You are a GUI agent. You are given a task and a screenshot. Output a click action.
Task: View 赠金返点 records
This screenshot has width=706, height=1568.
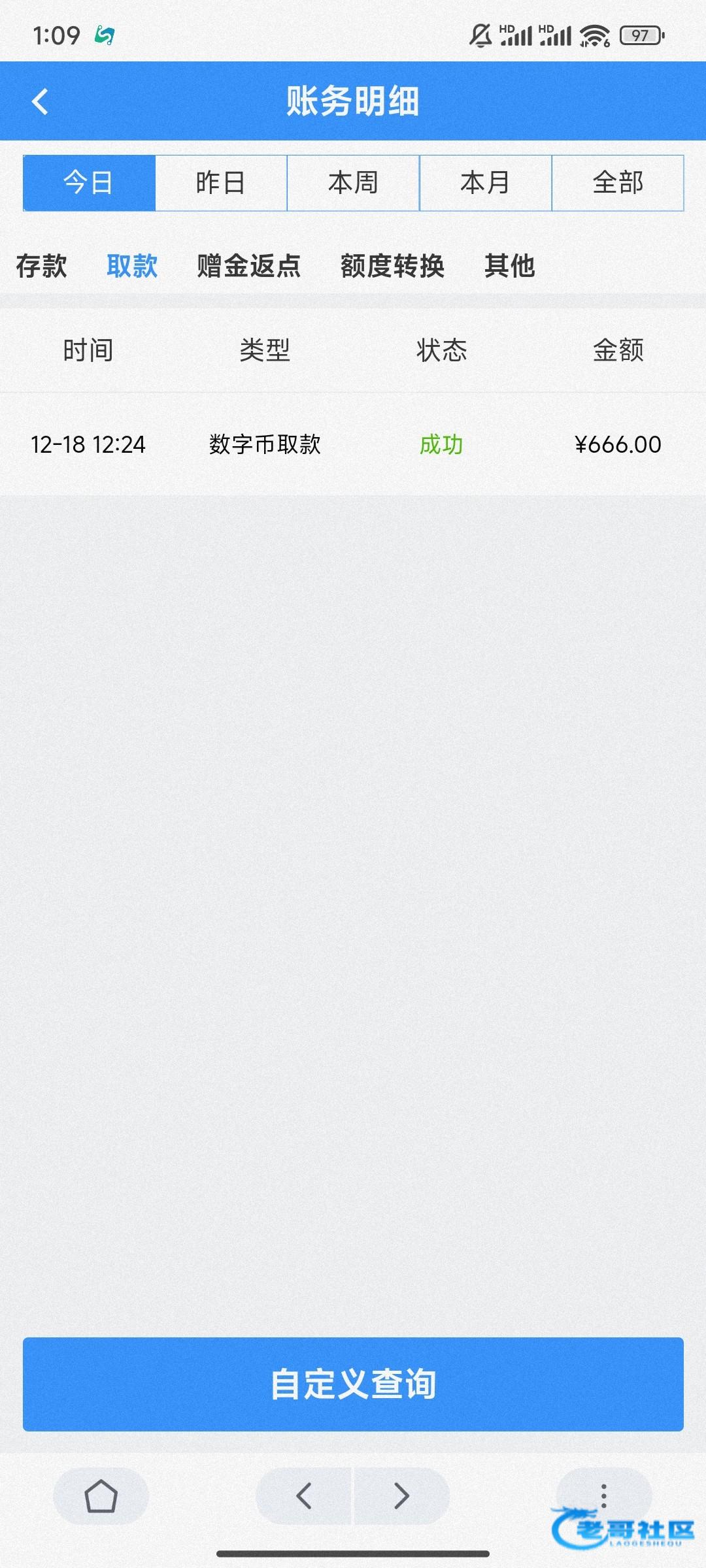248,266
